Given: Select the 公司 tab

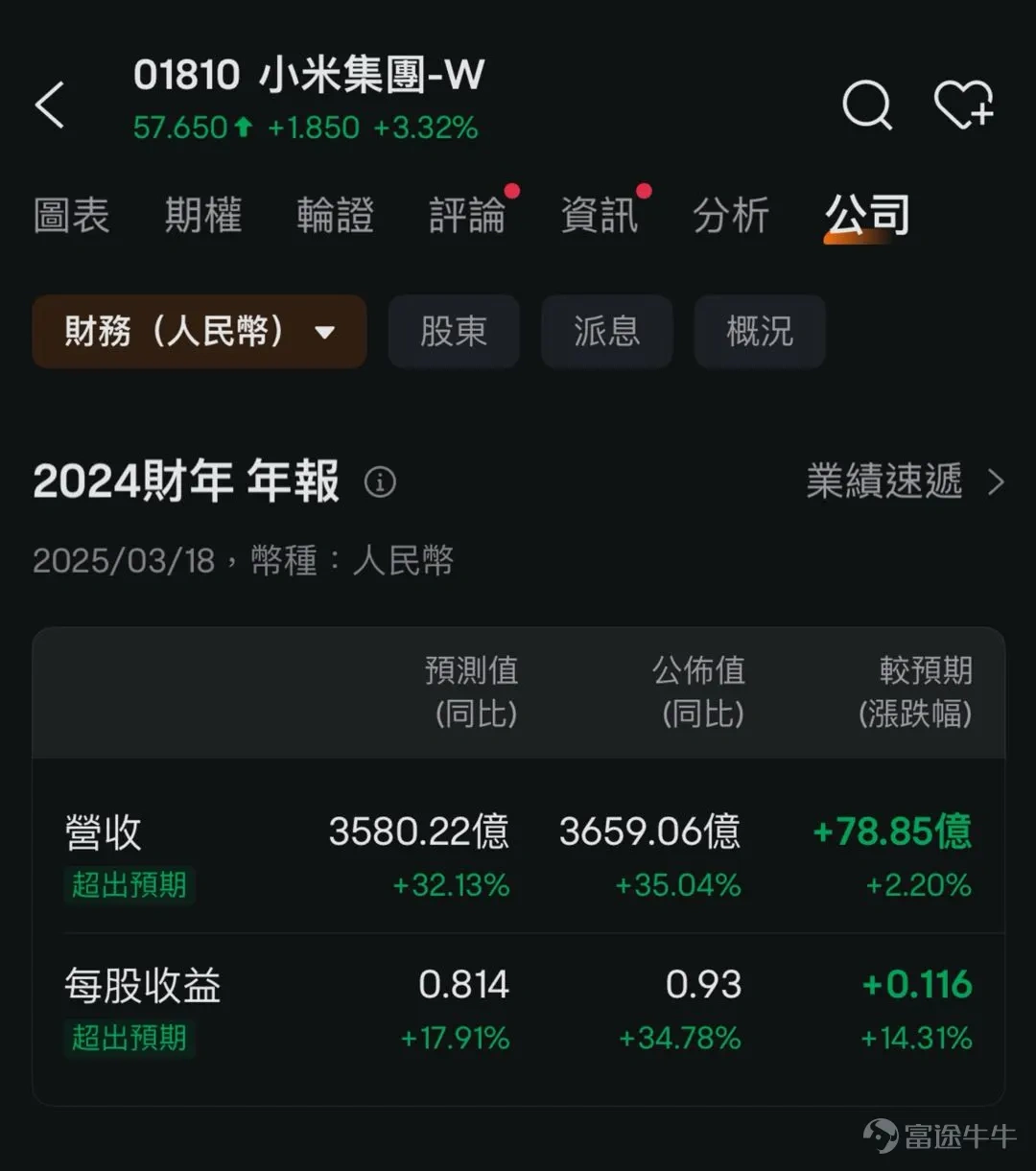Looking at the screenshot, I should pyautogui.click(x=867, y=215).
